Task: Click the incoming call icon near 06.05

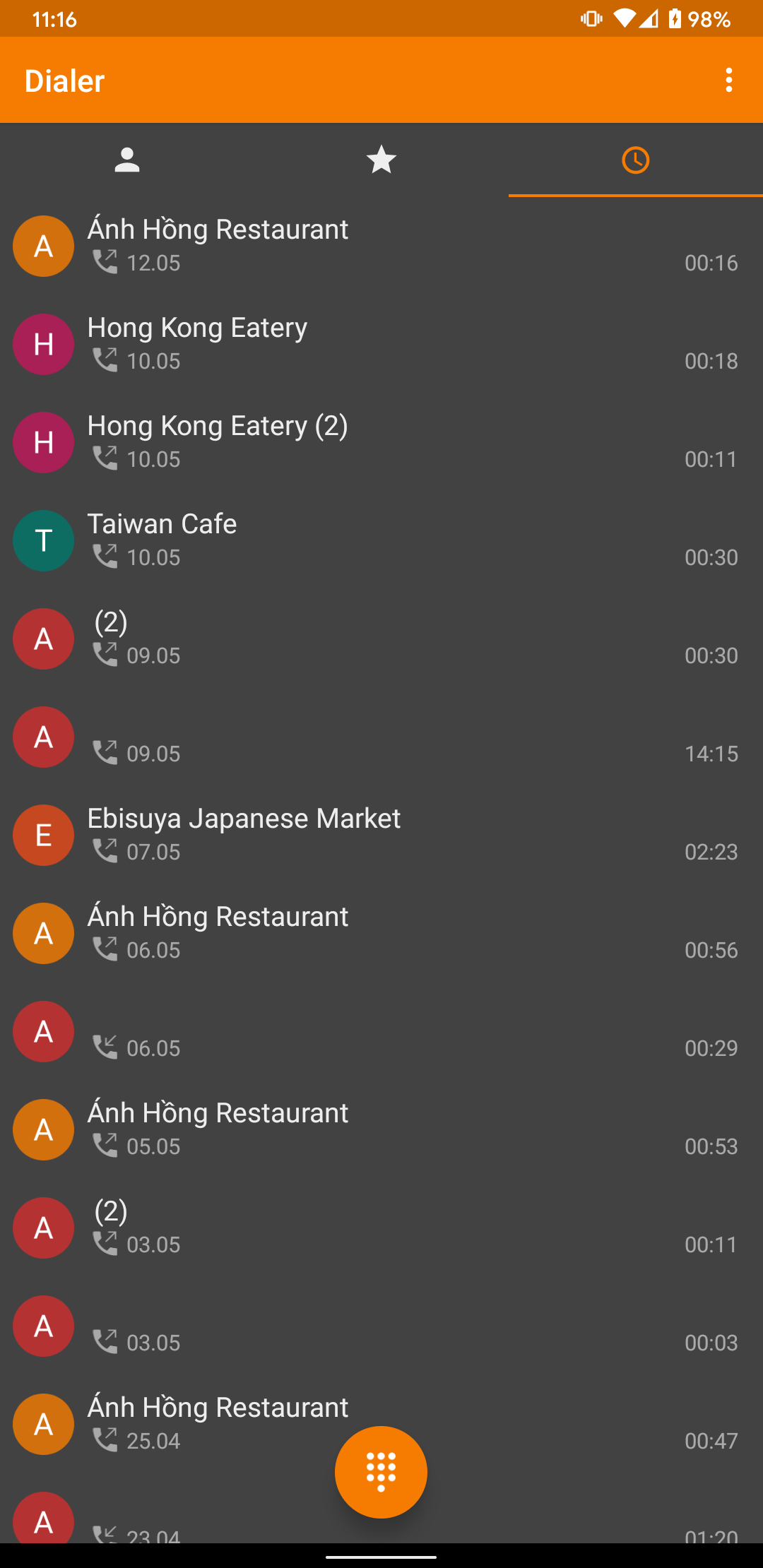Action: click(105, 1047)
